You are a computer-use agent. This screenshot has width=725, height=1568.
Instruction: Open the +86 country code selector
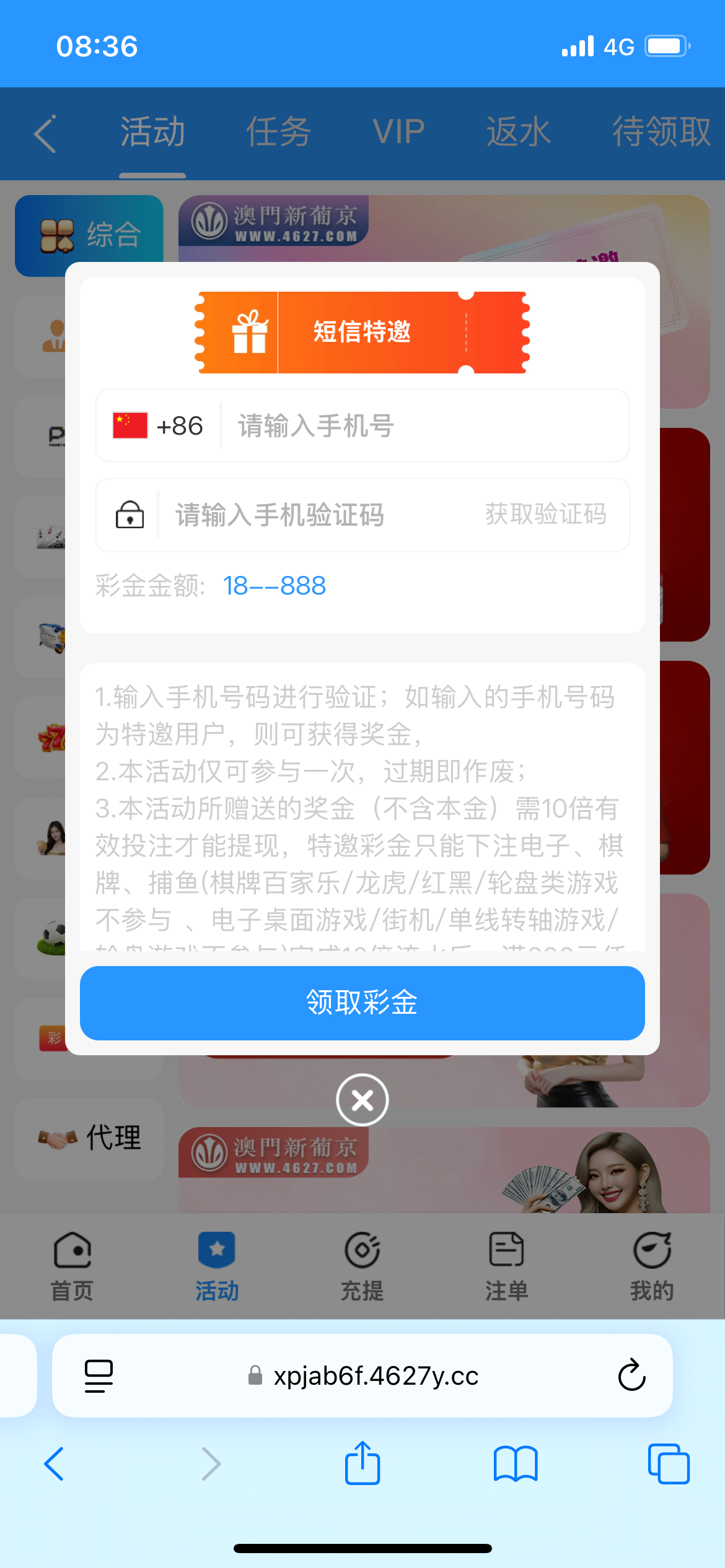click(x=159, y=426)
